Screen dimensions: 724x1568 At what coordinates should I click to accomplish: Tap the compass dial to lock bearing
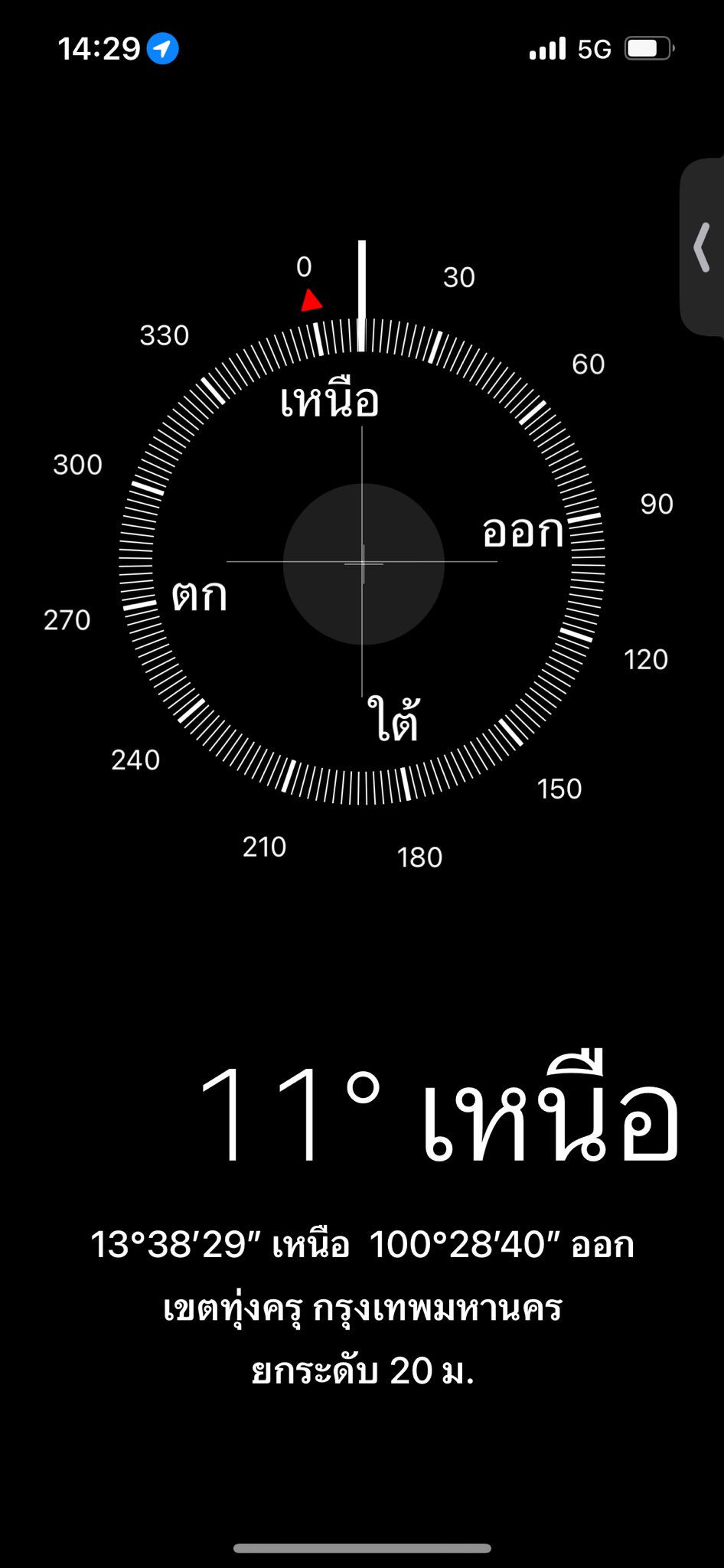click(362, 562)
